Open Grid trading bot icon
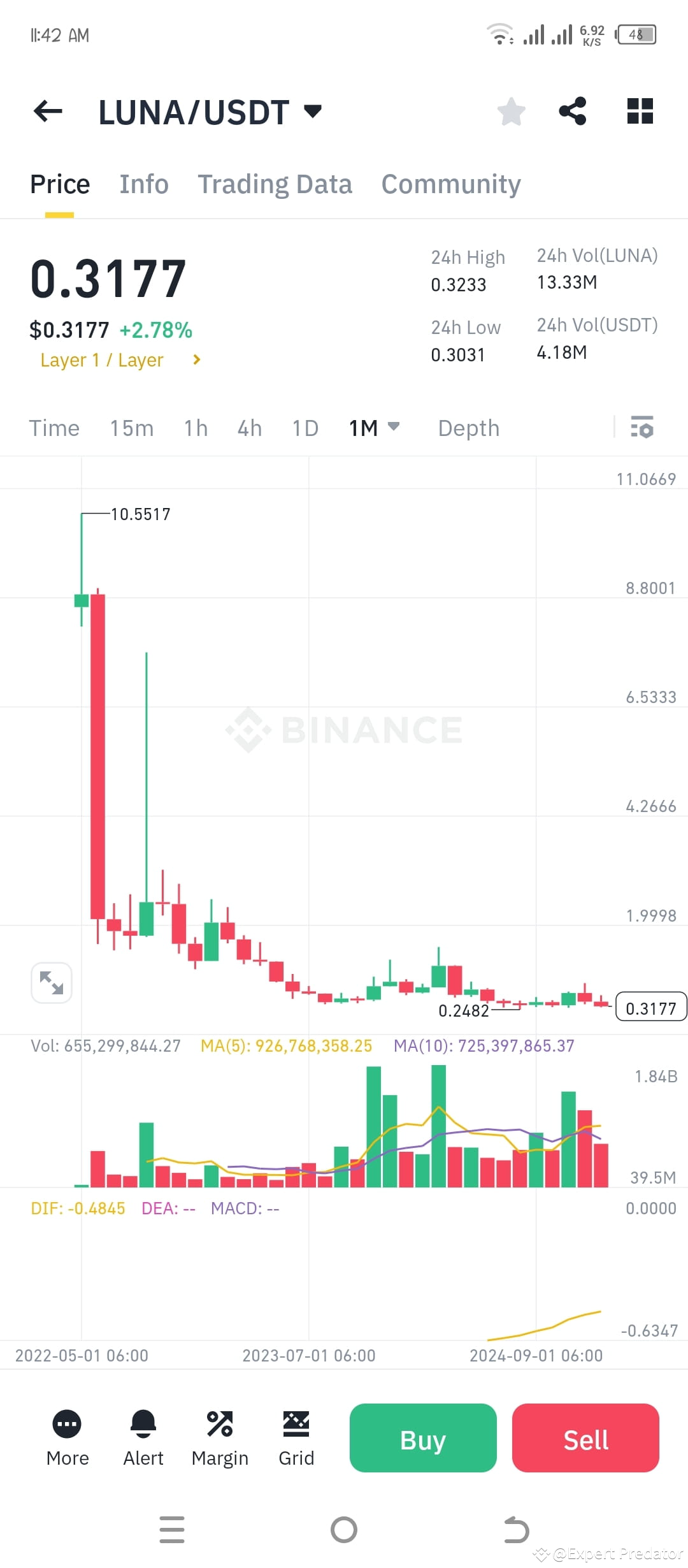688x1568 pixels. 296,1424
